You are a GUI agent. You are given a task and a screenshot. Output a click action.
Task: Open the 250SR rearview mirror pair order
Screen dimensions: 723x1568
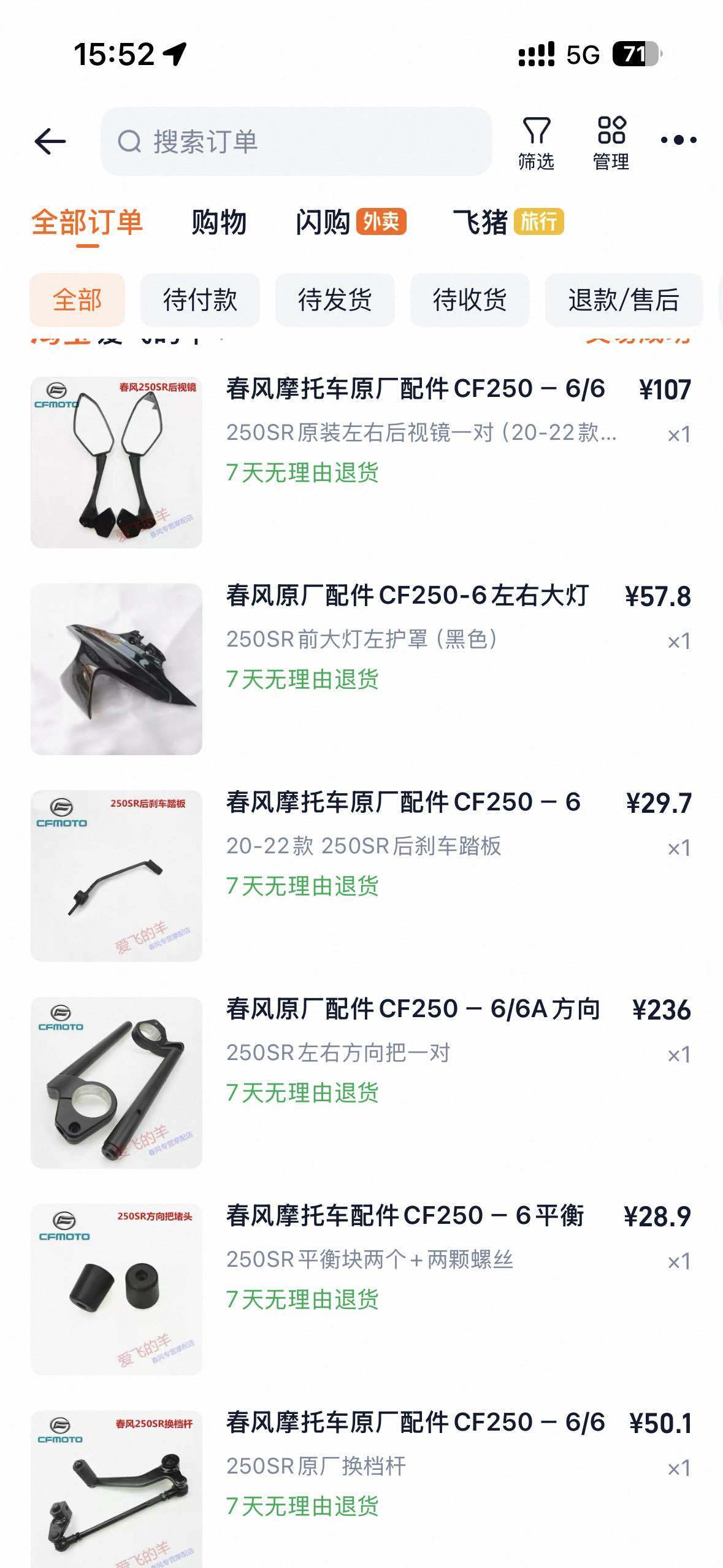point(415,390)
